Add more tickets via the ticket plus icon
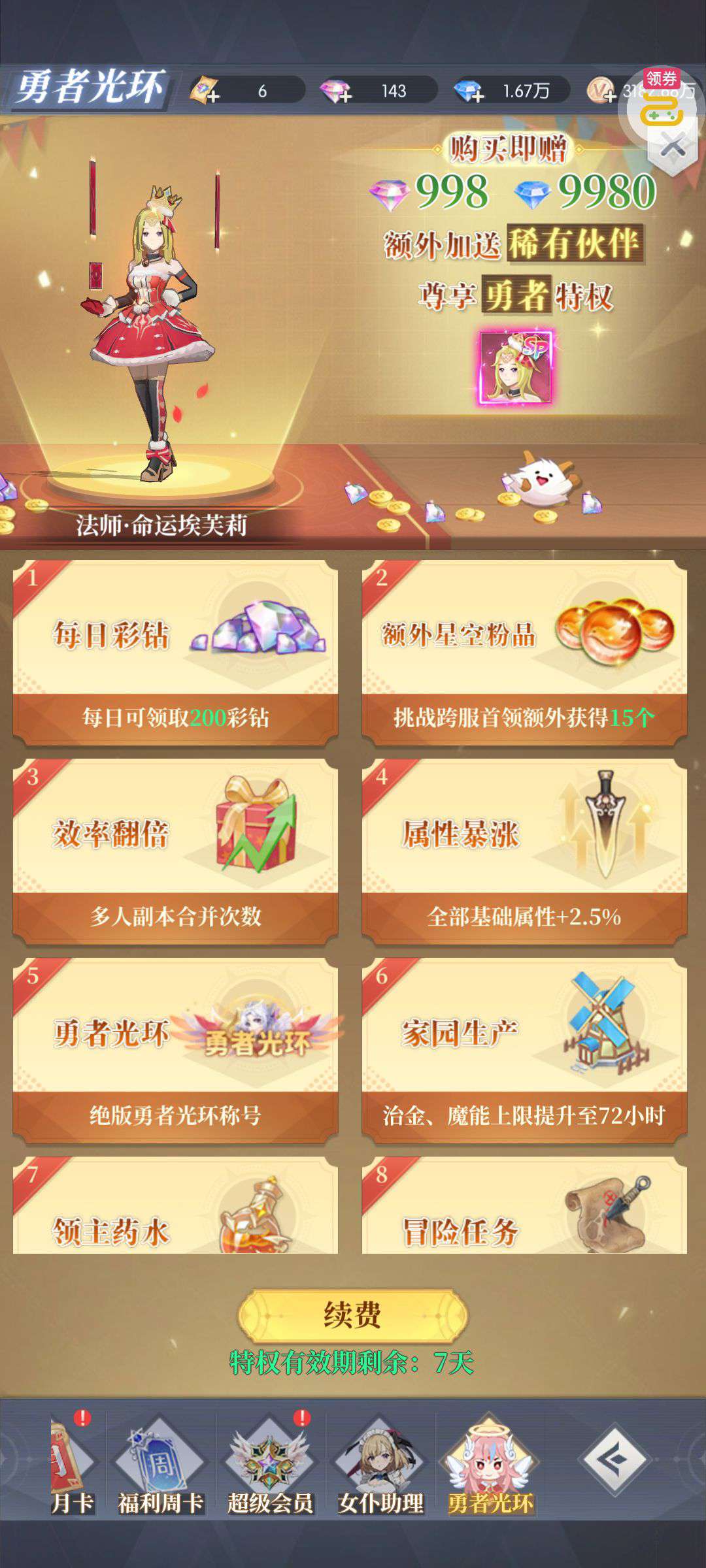This screenshot has height=1568, width=706. (205, 91)
